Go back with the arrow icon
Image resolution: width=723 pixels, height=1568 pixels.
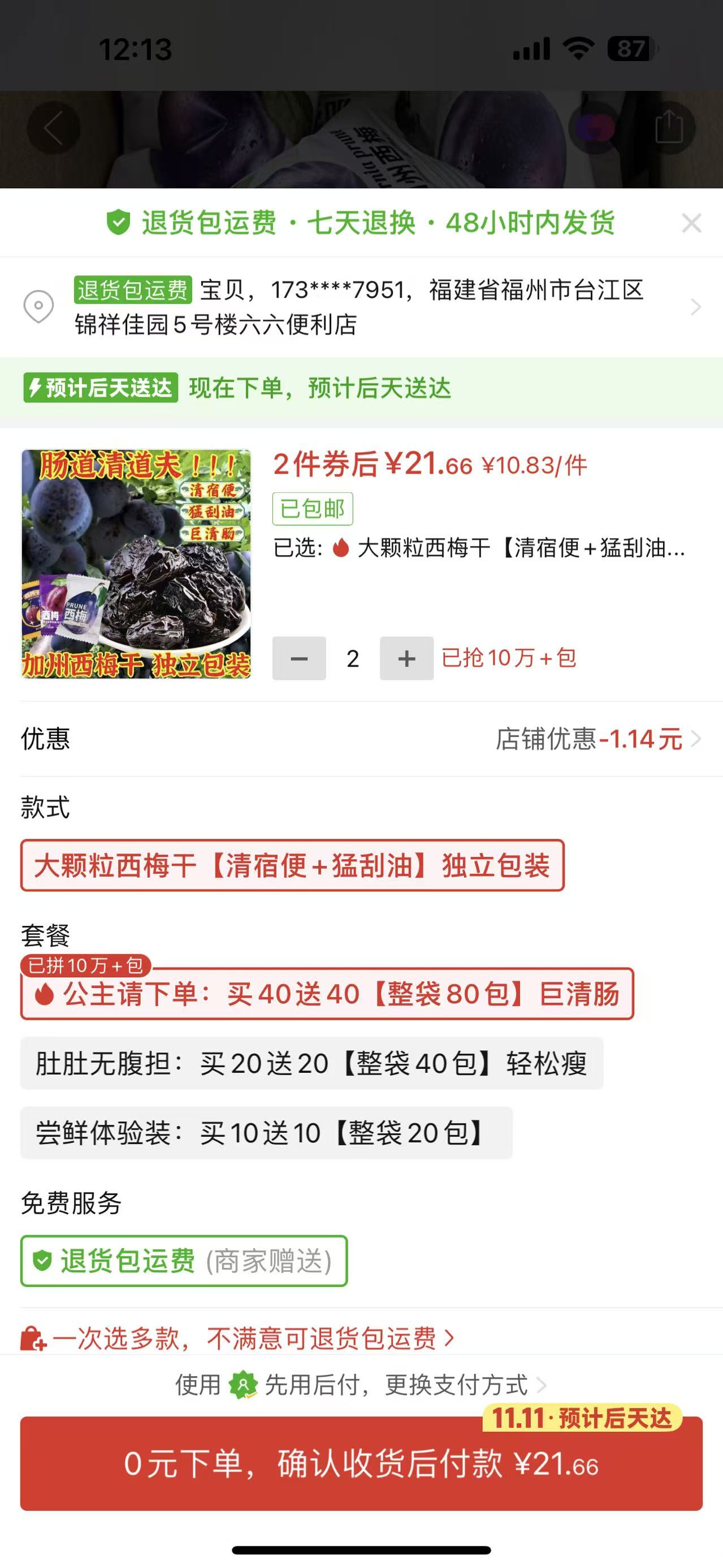tap(54, 128)
